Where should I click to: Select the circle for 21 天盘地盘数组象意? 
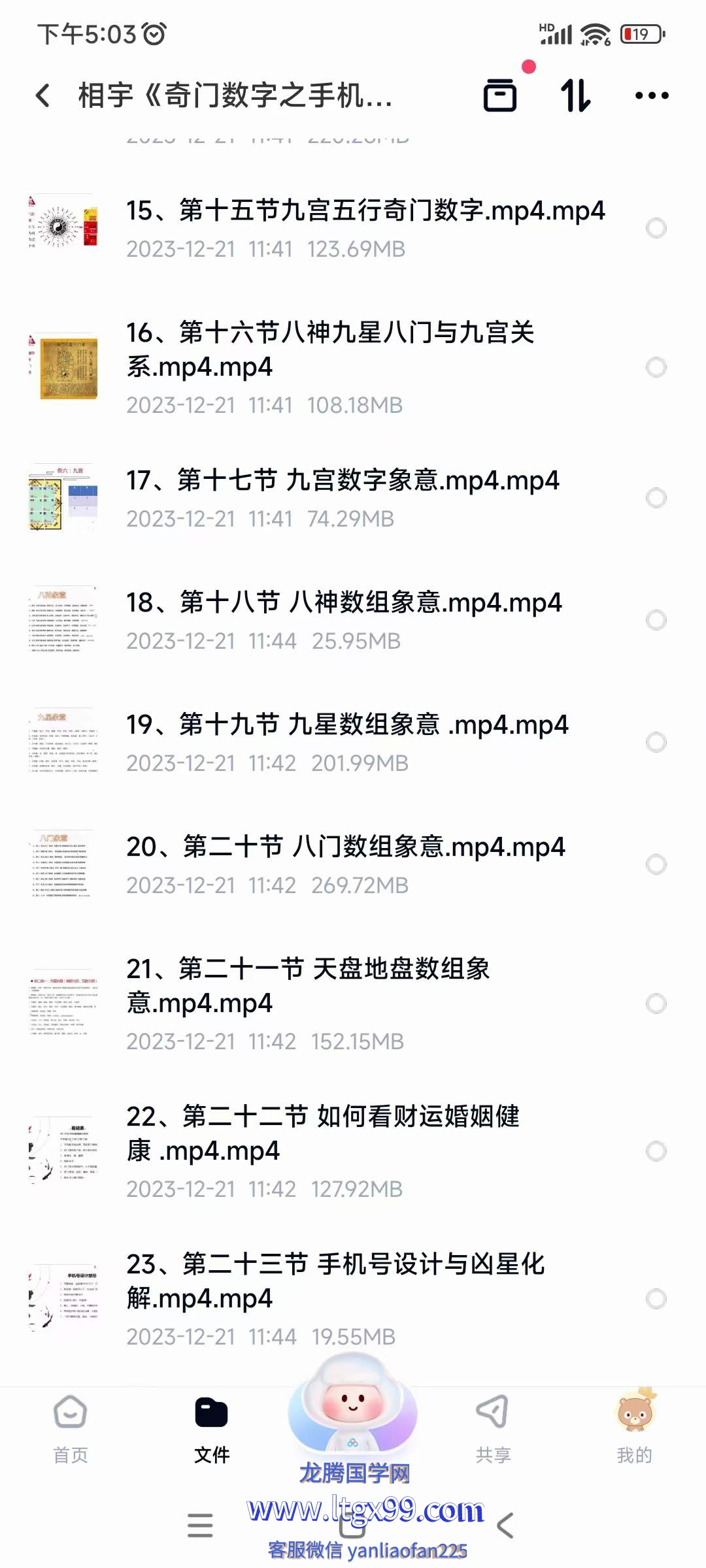coord(656,1004)
